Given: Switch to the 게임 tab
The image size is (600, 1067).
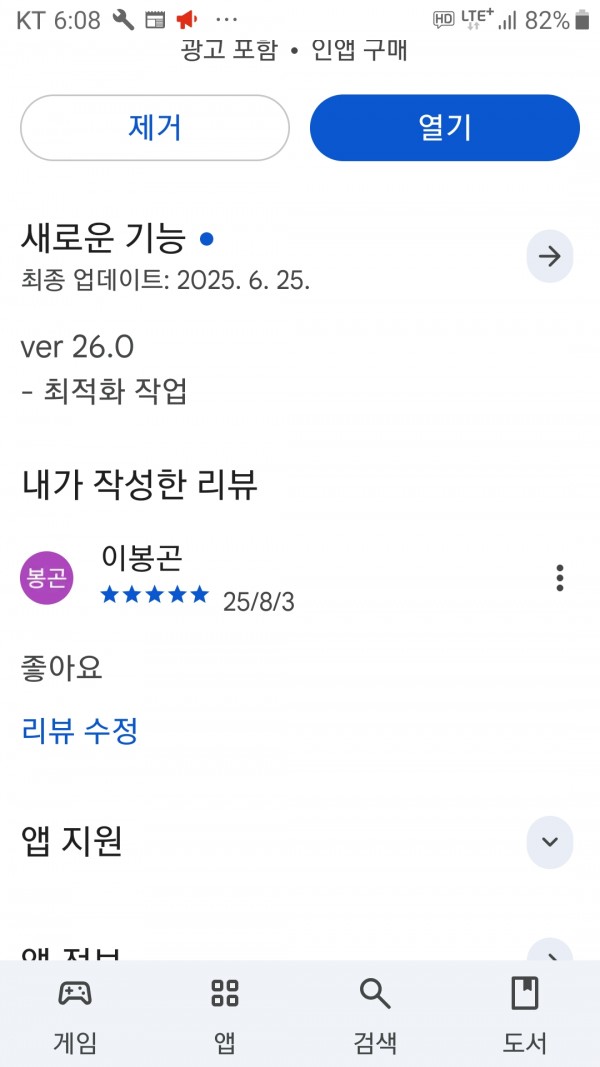Looking at the screenshot, I should point(75,1014).
